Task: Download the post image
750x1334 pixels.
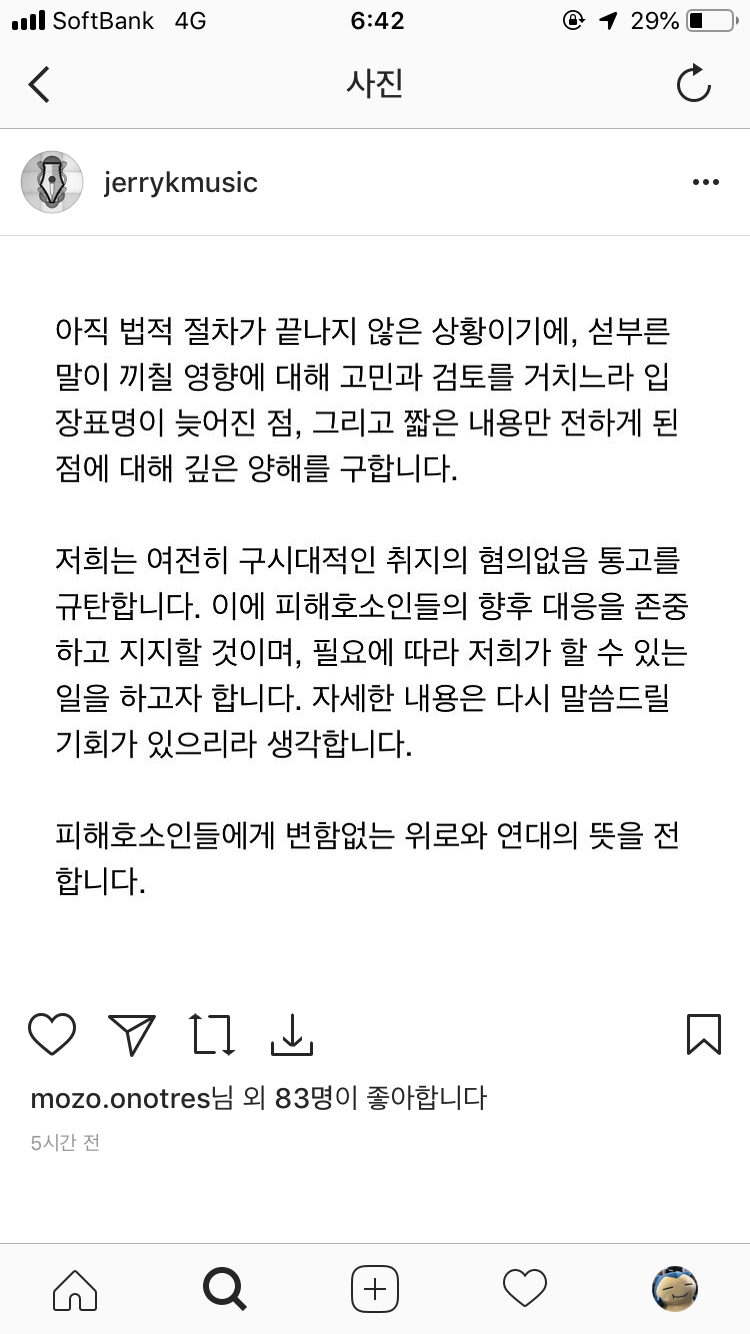Action: pos(292,1034)
